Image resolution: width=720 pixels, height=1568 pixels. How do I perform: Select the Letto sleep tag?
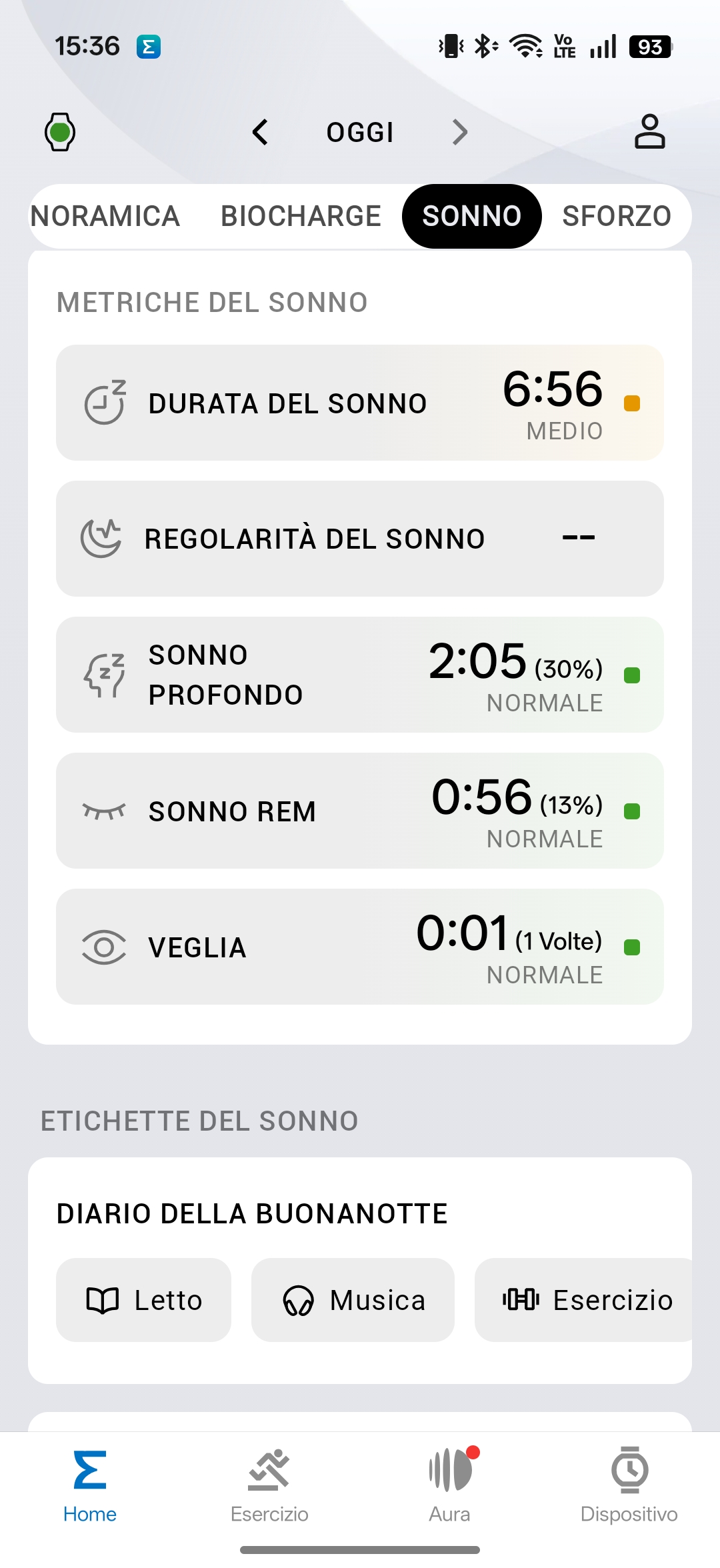(144, 1300)
